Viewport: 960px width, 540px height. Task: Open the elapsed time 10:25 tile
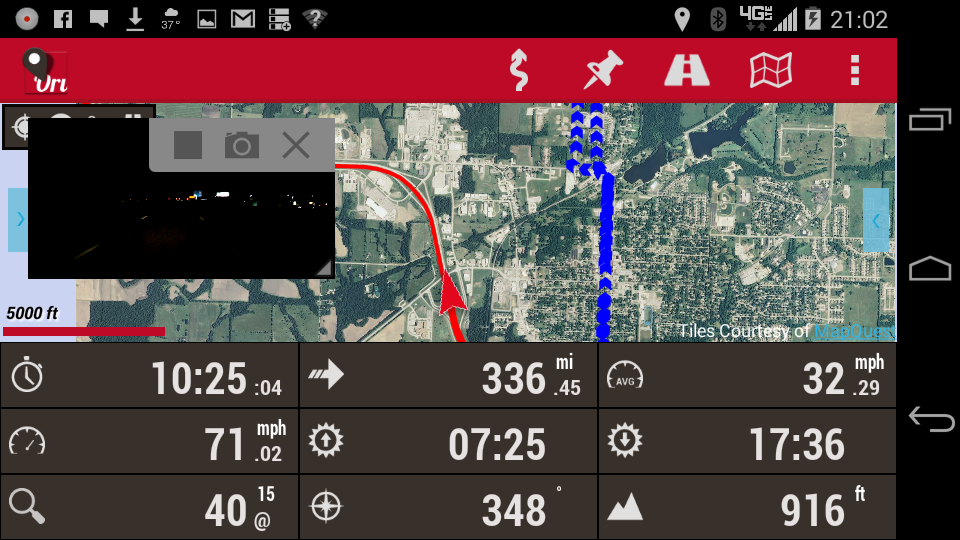(x=149, y=376)
